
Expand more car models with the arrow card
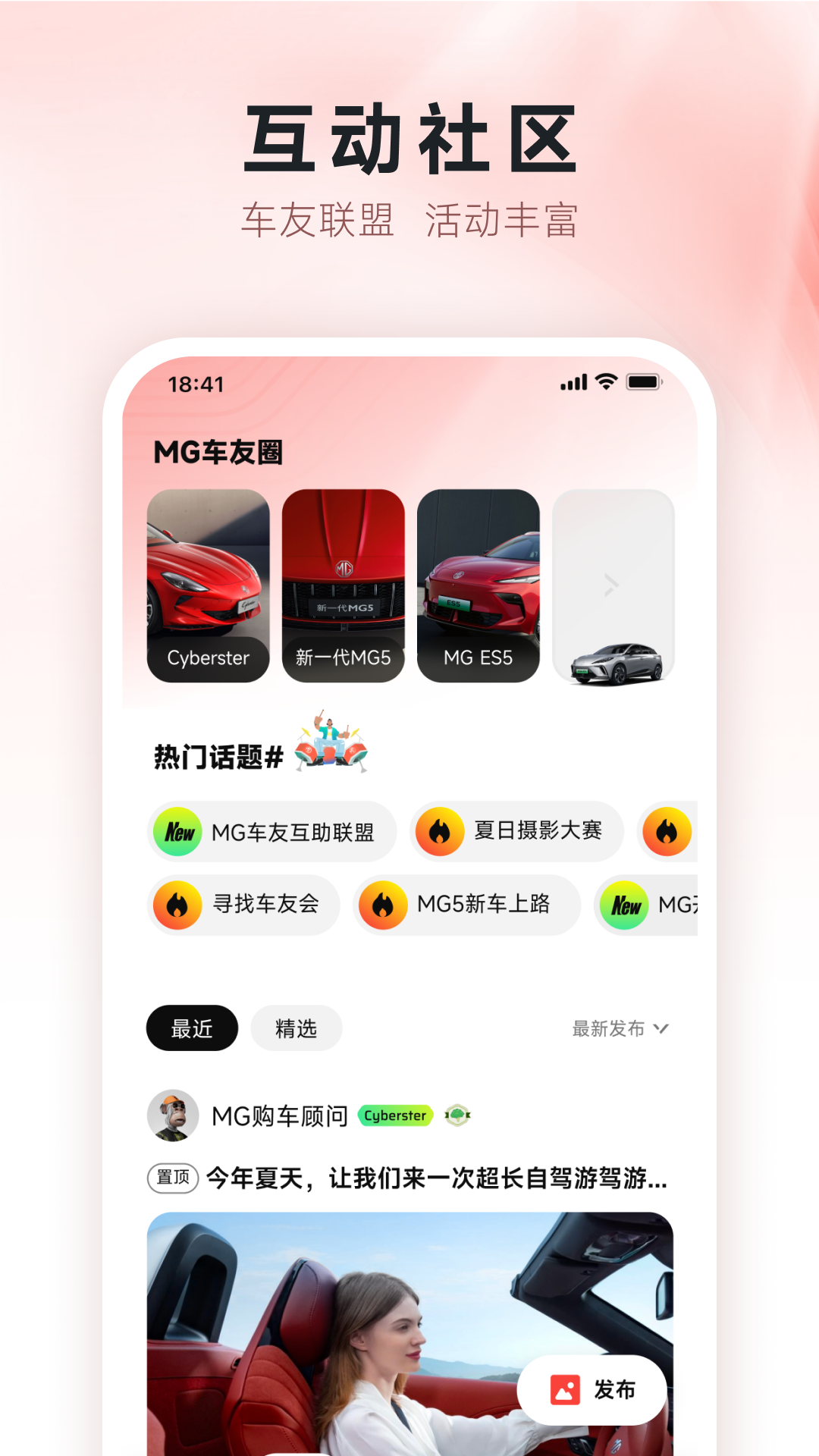(611, 584)
